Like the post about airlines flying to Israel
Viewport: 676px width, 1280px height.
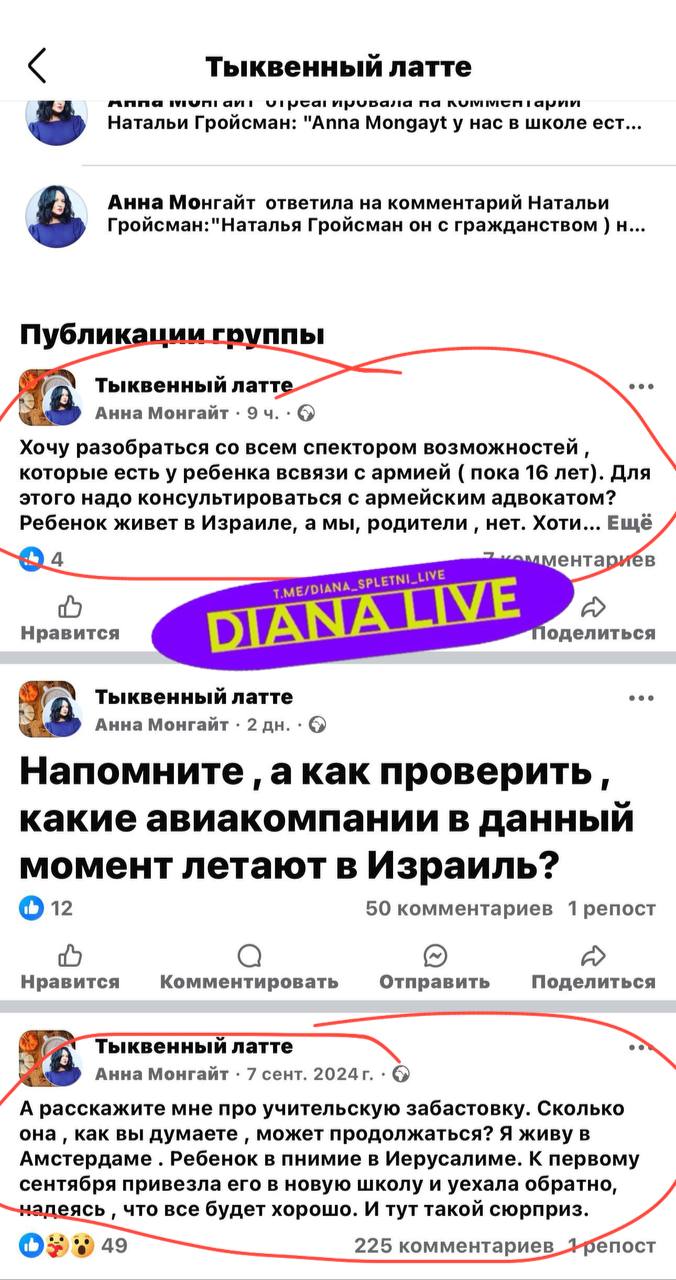(70, 966)
